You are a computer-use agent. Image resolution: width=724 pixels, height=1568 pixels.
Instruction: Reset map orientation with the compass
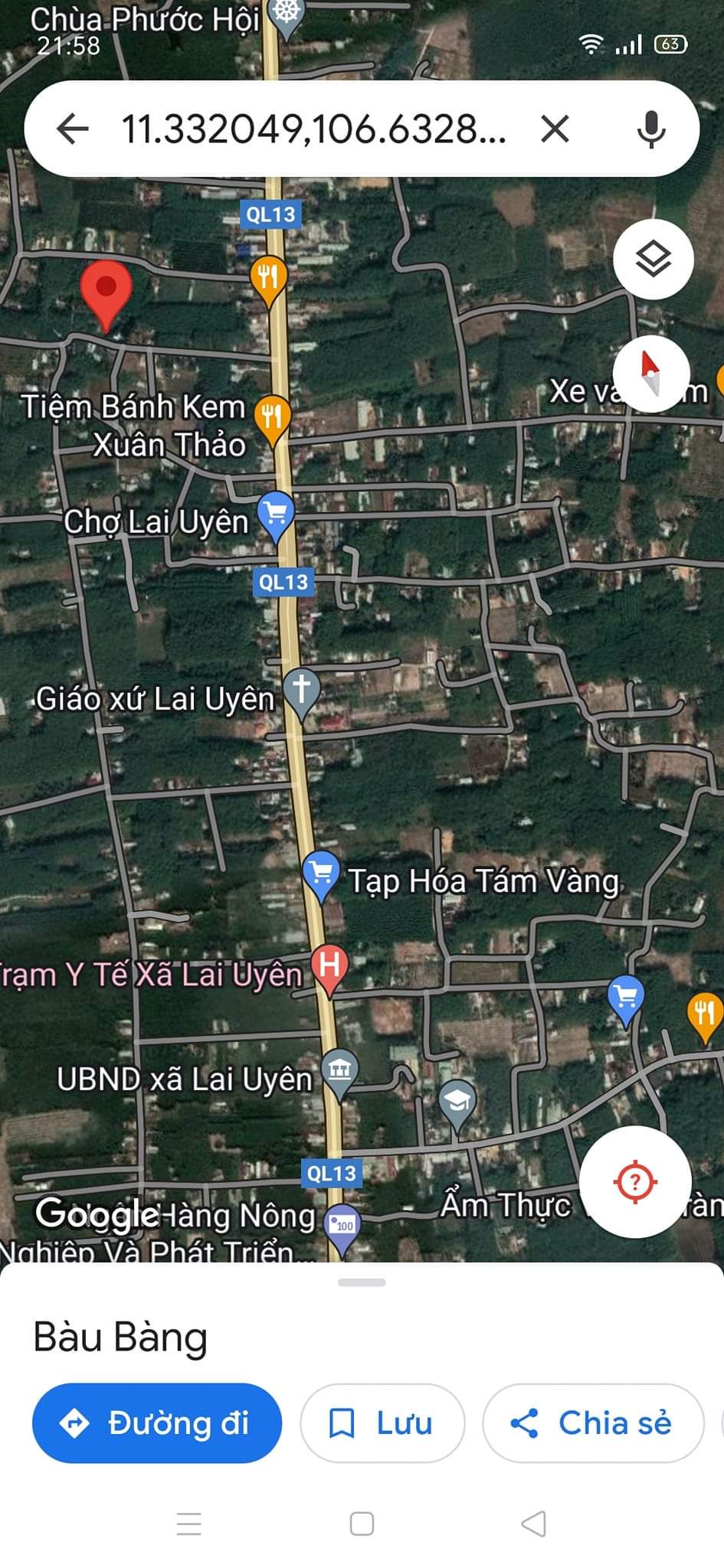(651, 373)
